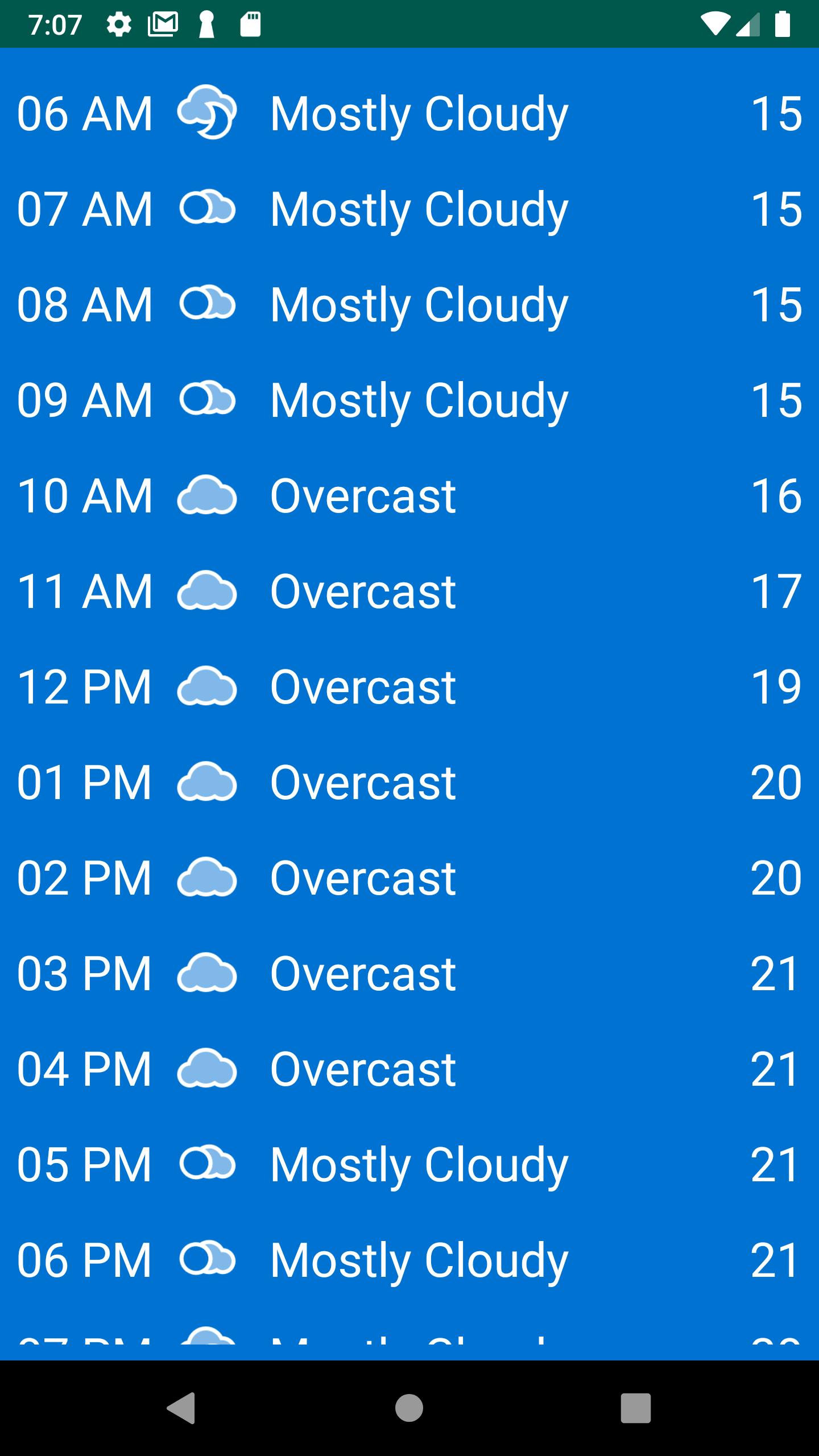Return to the home screen

409,1408
